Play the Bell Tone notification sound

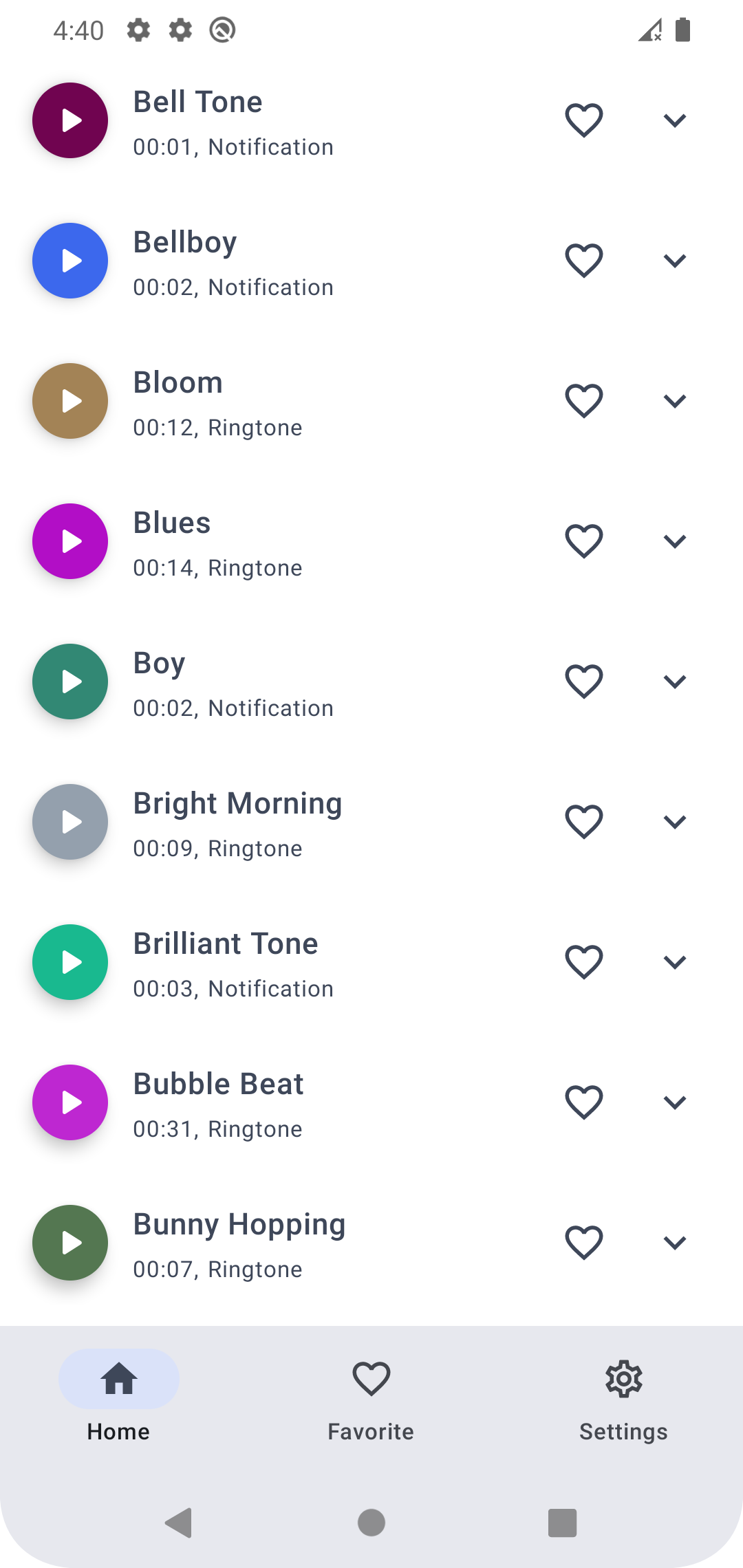69,120
